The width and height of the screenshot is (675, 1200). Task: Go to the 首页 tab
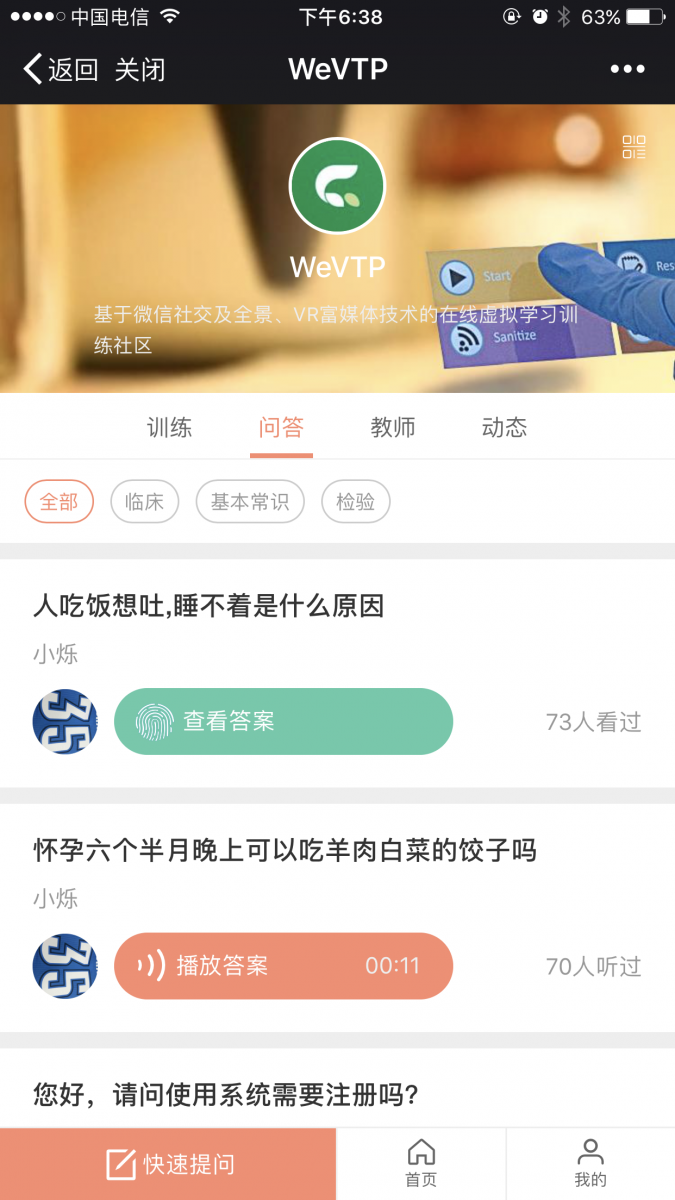(421, 1164)
